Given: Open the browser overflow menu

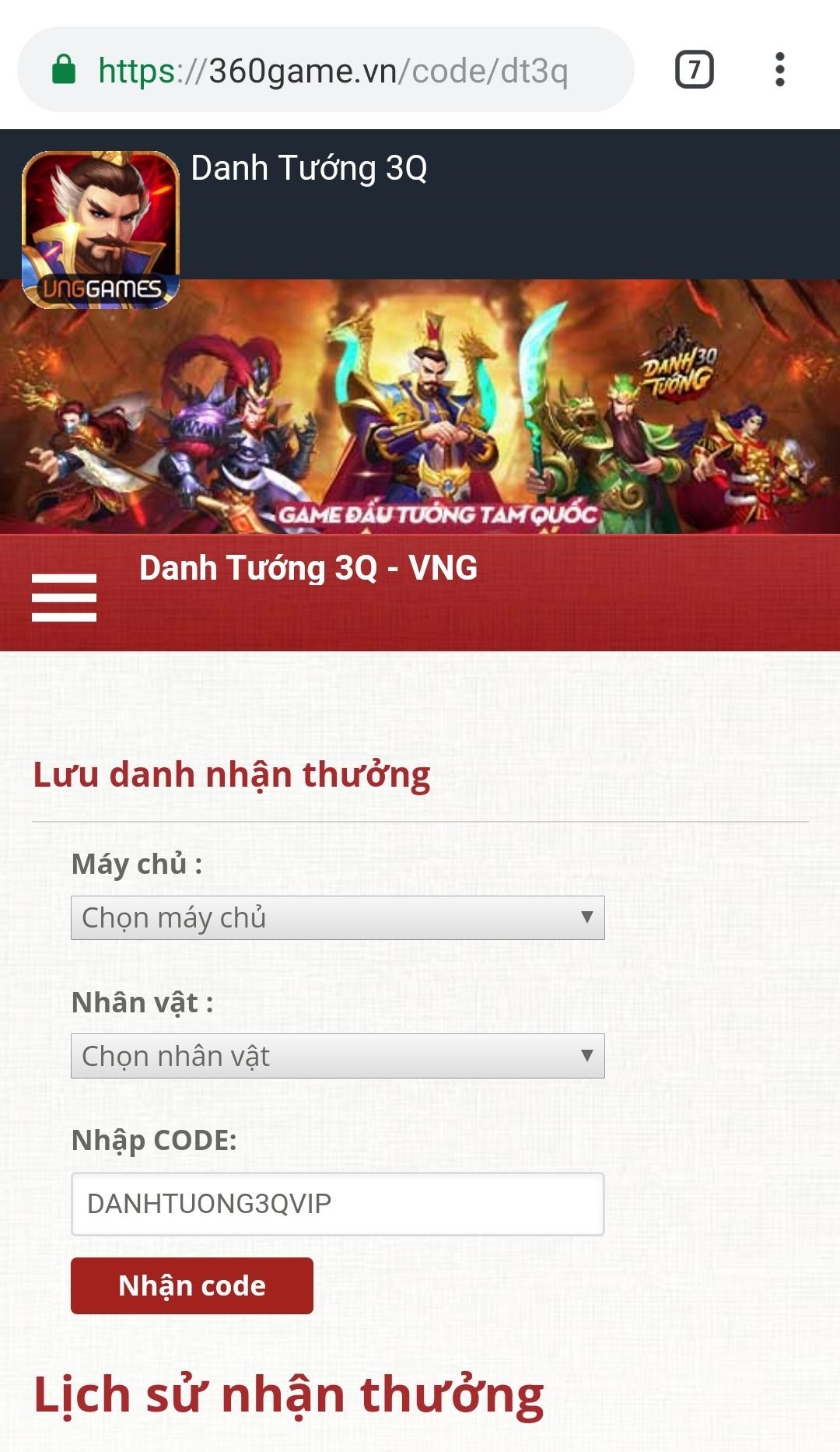Looking at the screenshot, I should tap(779, 70).
